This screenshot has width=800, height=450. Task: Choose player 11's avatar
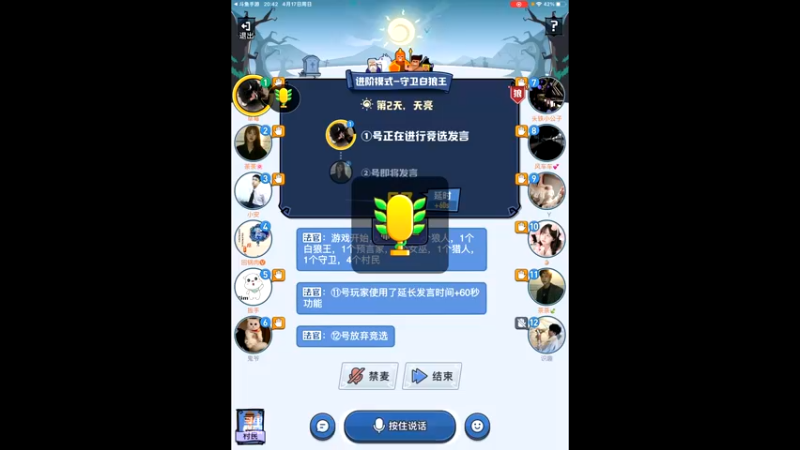click(x=547, y=287)
